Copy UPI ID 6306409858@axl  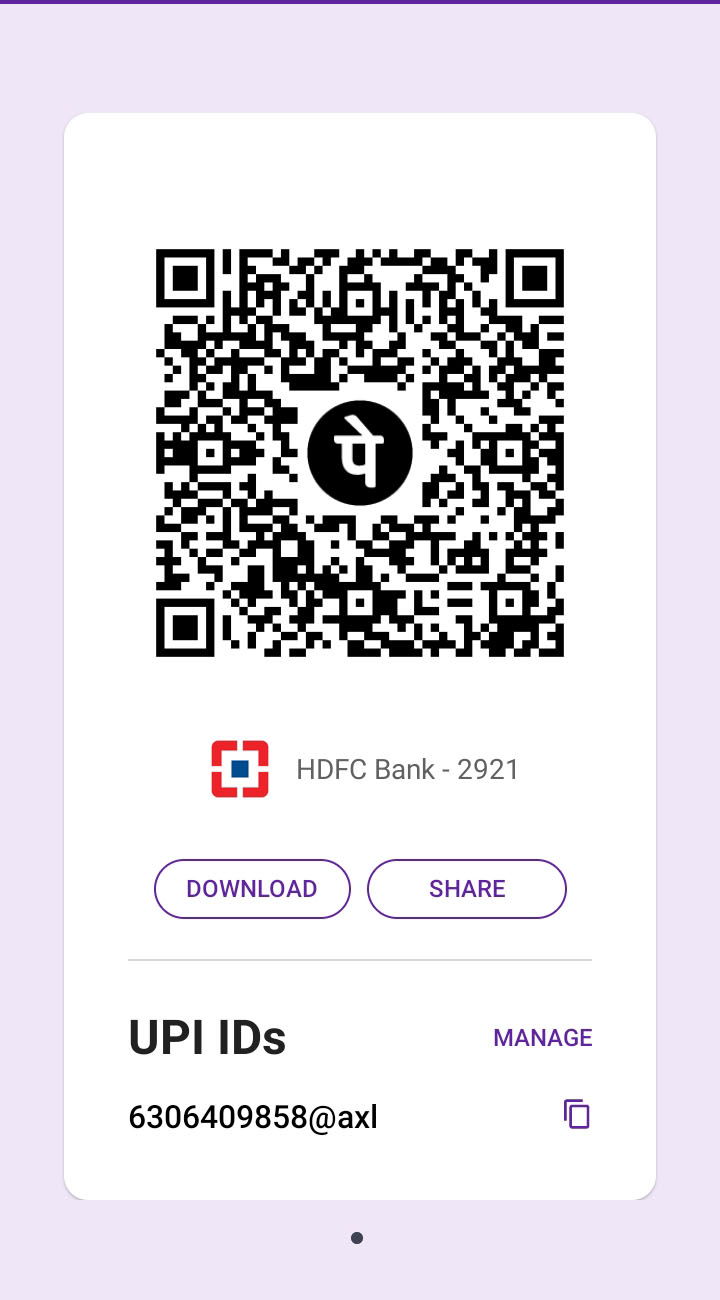(x=577, y=1114)
